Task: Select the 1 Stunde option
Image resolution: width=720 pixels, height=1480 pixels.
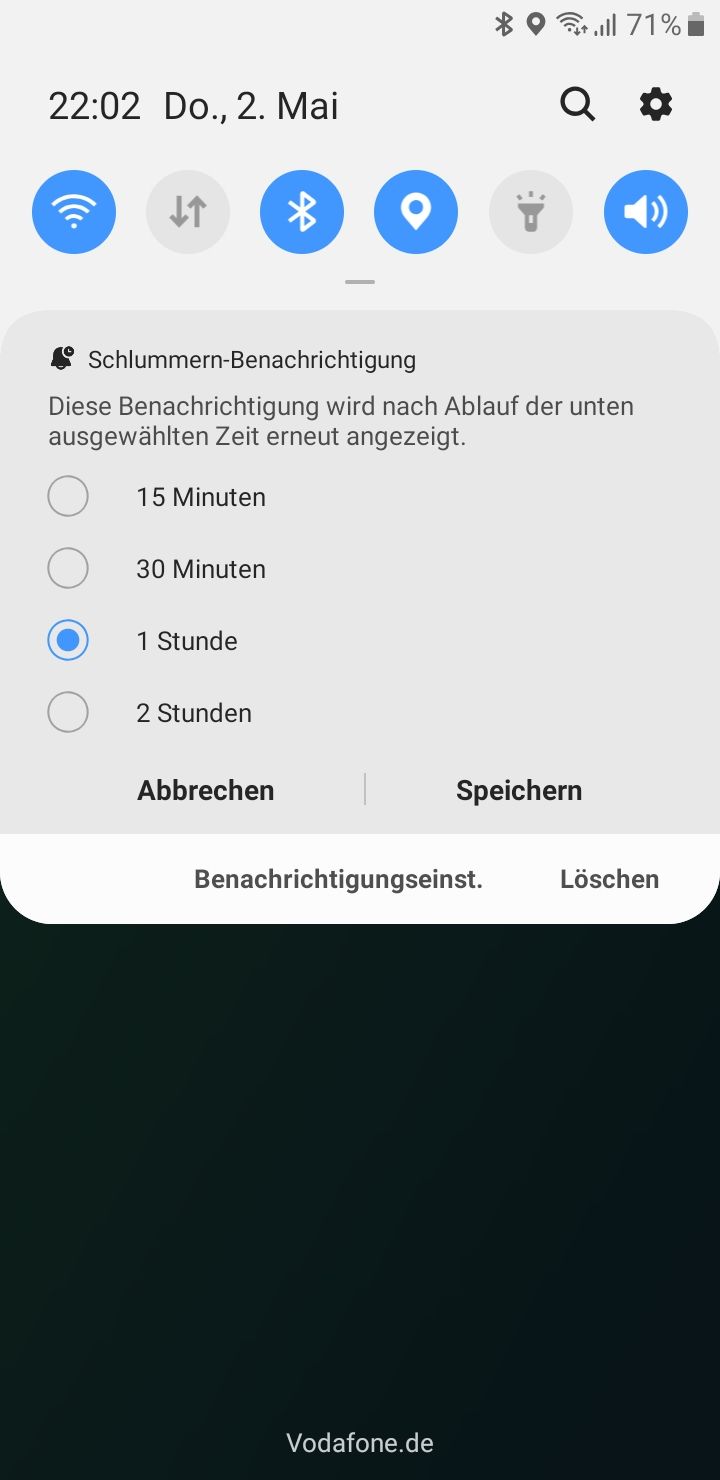Action: pyautogui.click(x=68, y=641)
